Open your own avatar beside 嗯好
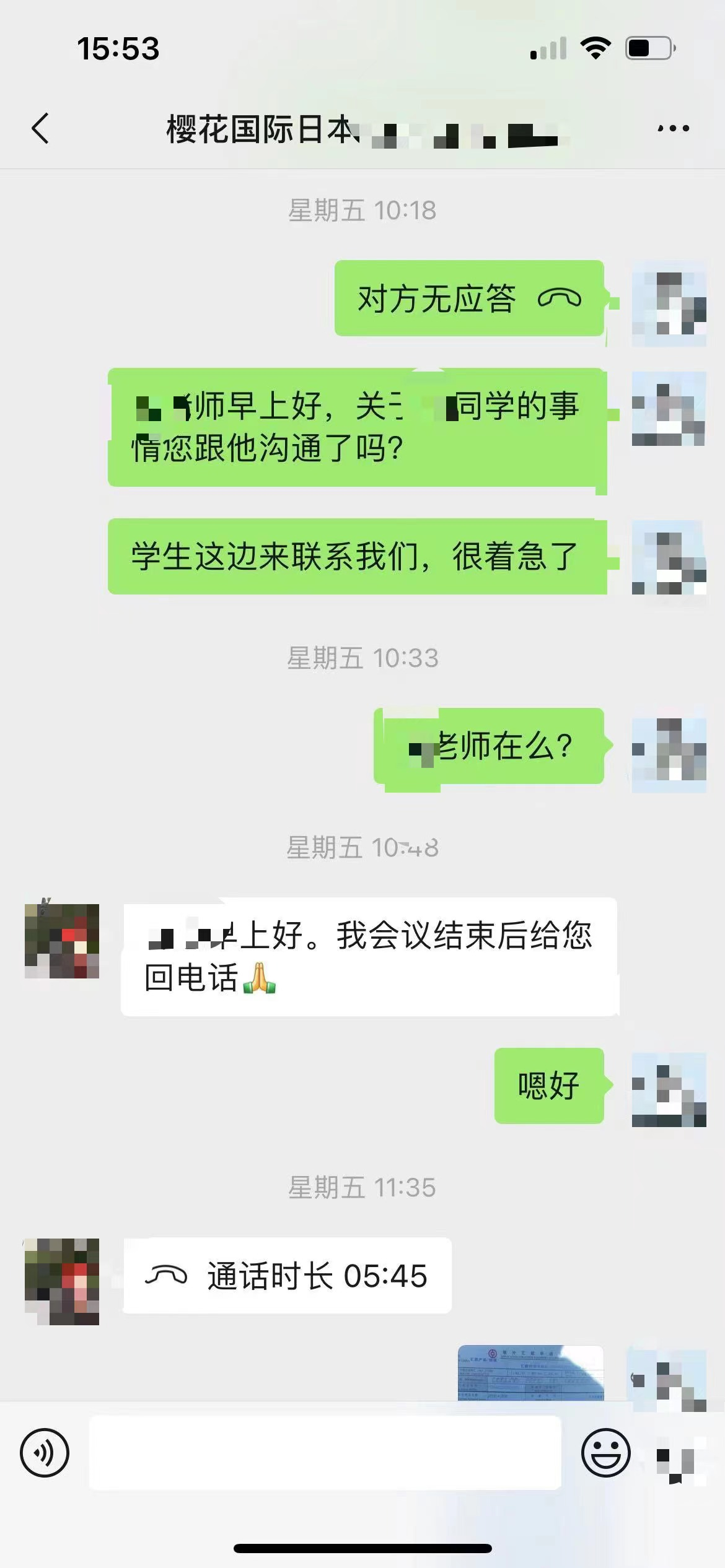Viewport: 725px width, 1568px height. 669,1089
